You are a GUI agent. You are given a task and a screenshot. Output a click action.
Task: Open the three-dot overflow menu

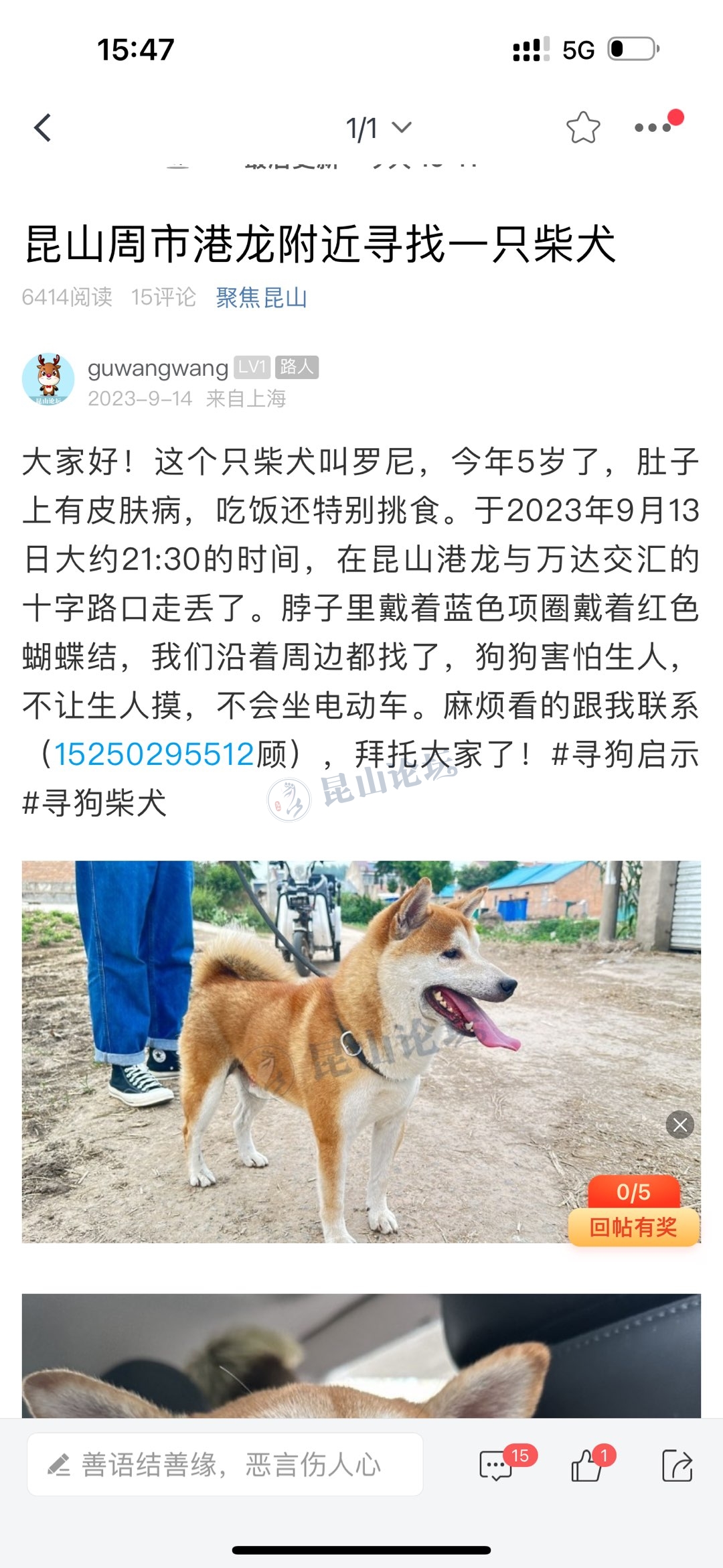653,128
